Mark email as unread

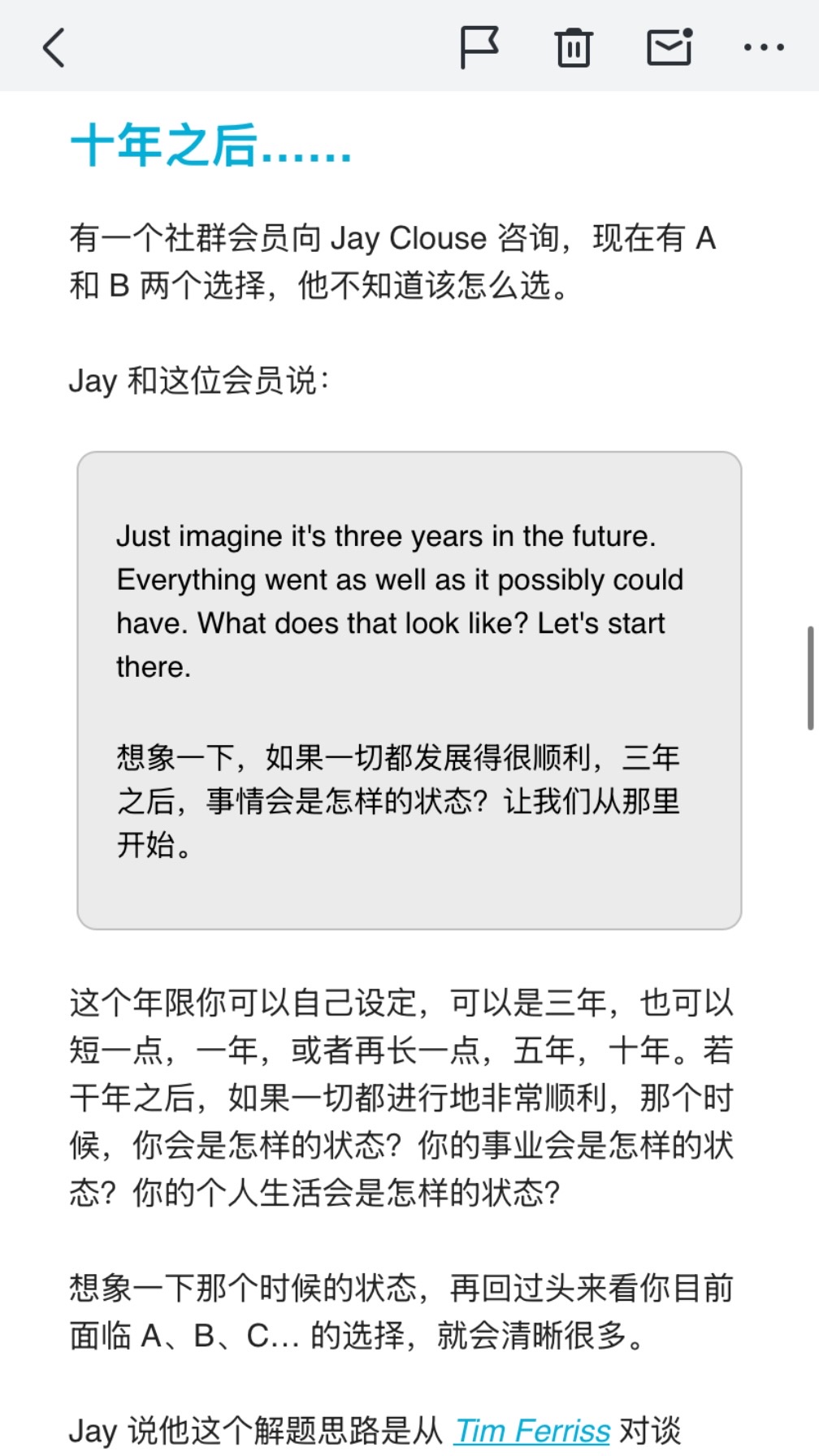click(669, 46)
